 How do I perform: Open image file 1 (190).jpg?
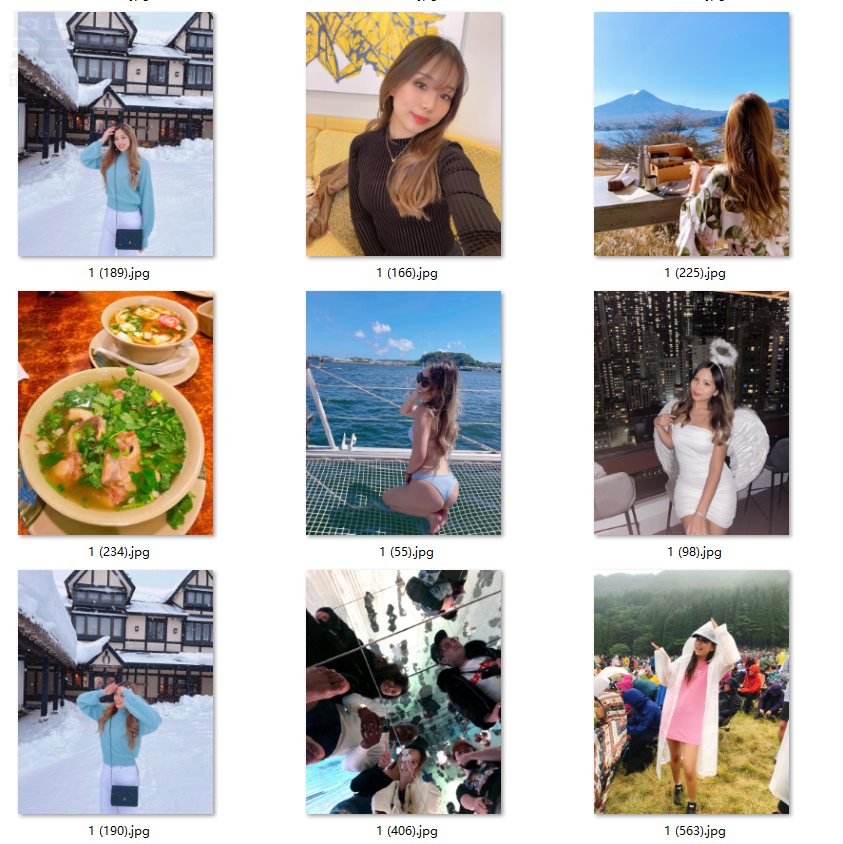point(116,692)
